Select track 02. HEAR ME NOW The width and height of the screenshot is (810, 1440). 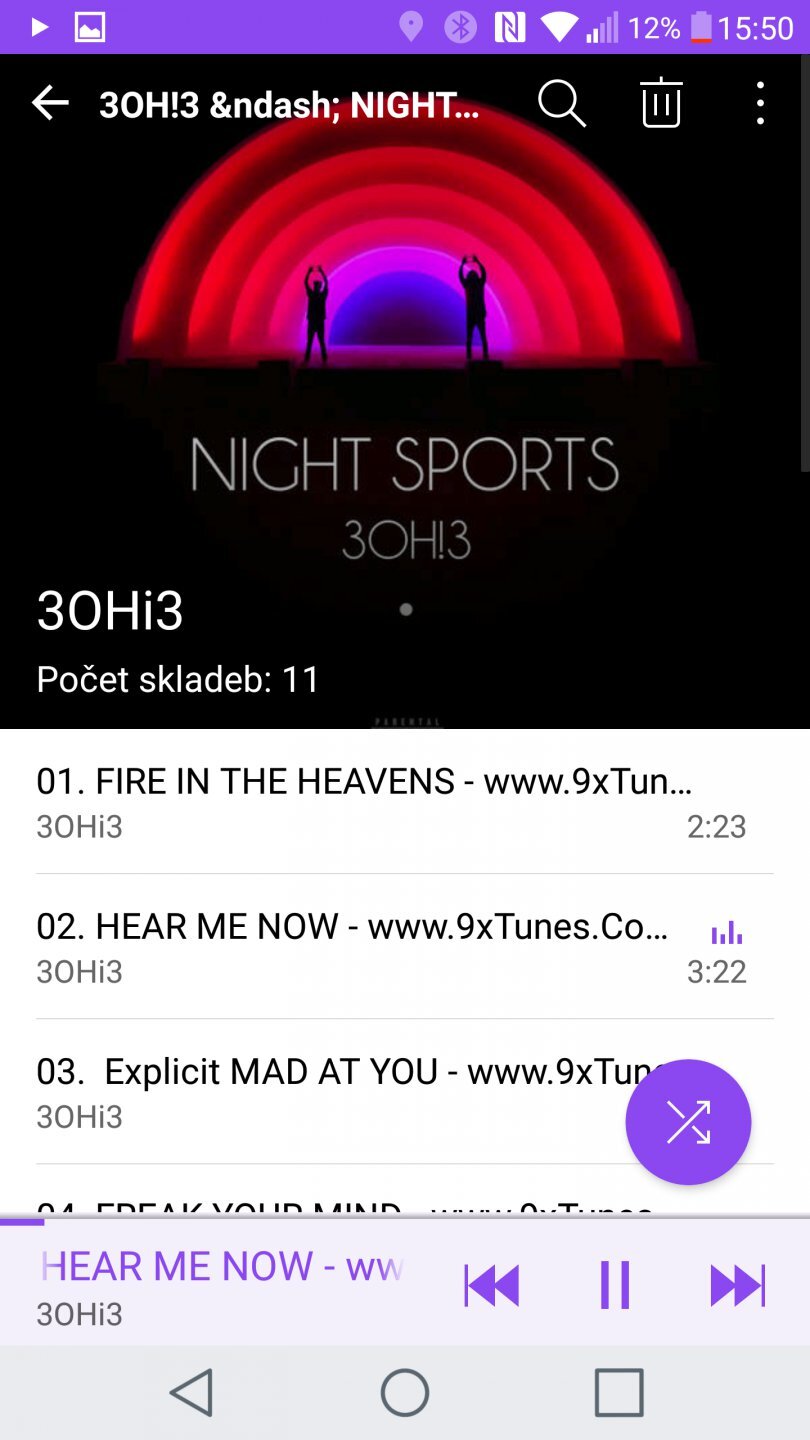point(352,946)
